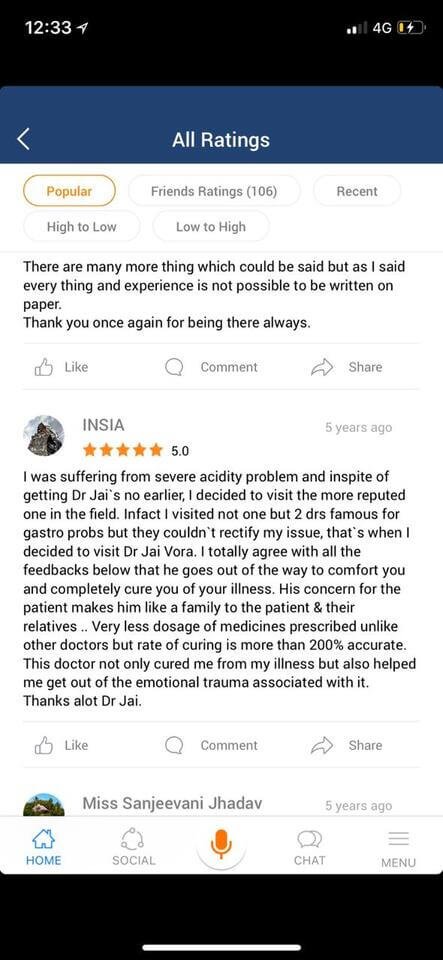Comment on the review above INSIA's

tap(212, 367)
